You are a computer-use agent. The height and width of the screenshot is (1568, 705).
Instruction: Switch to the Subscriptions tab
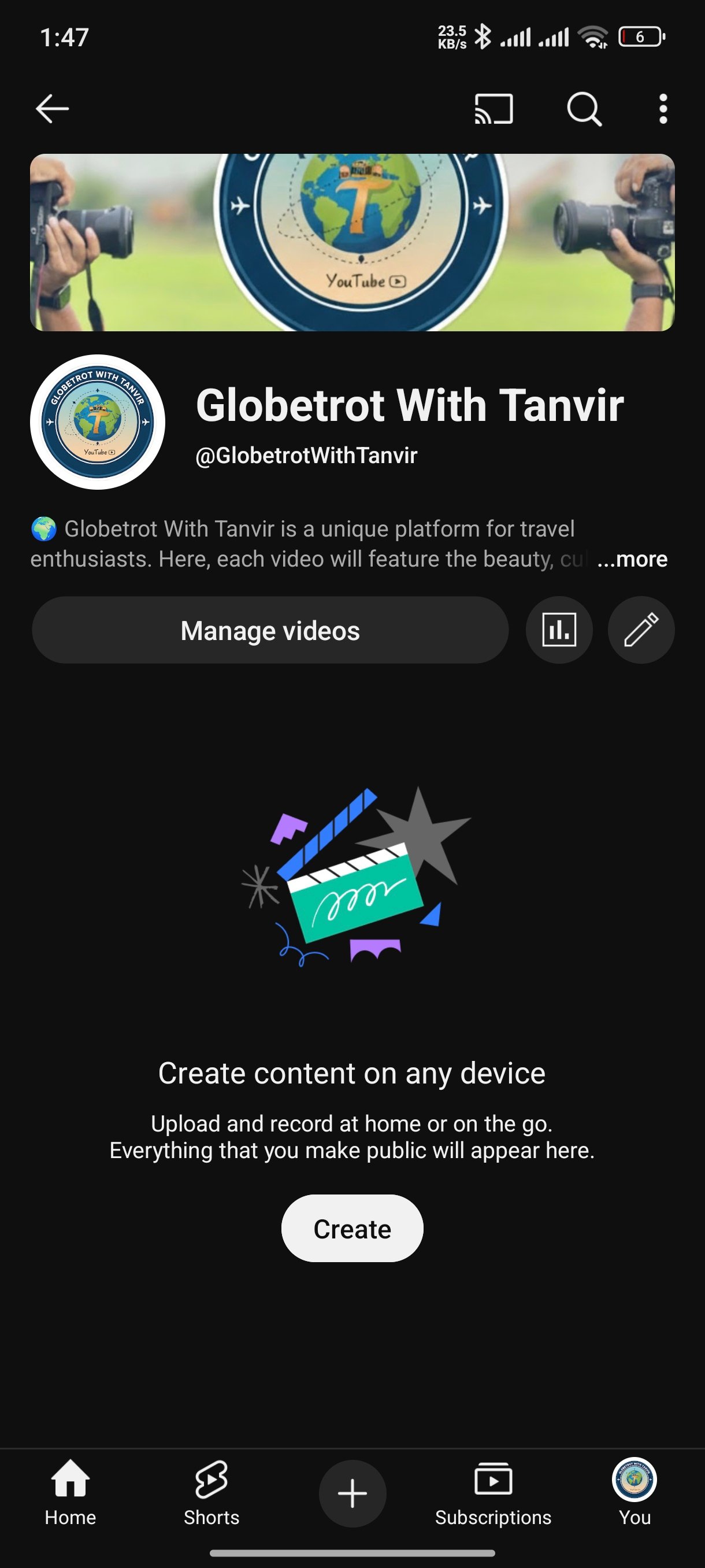click(493, 1492)
